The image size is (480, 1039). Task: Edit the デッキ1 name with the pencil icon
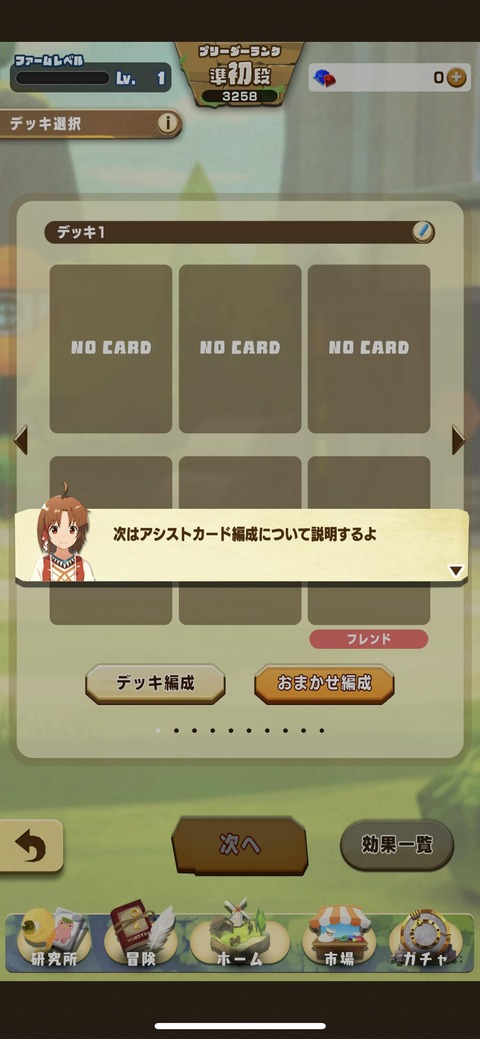point(422,232)
